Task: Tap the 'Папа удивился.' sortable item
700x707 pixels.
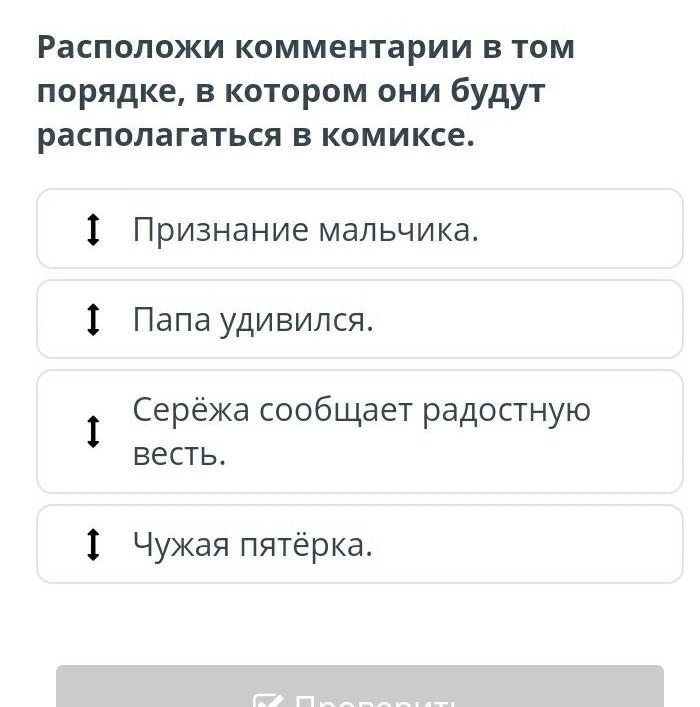Action: click(x=360, y=320)
